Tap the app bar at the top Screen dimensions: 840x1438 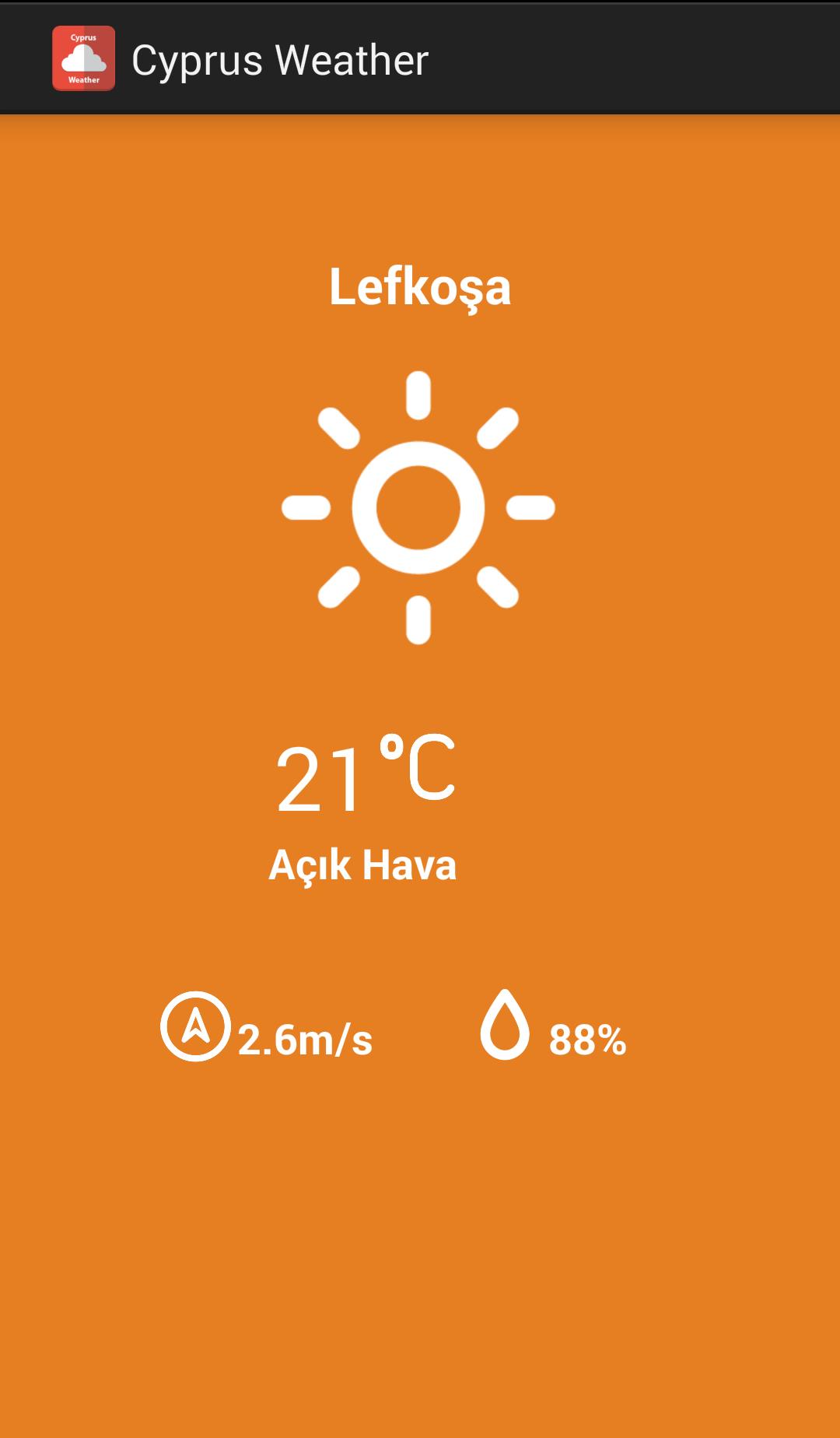pyautogui.click(x=420, y=58)
